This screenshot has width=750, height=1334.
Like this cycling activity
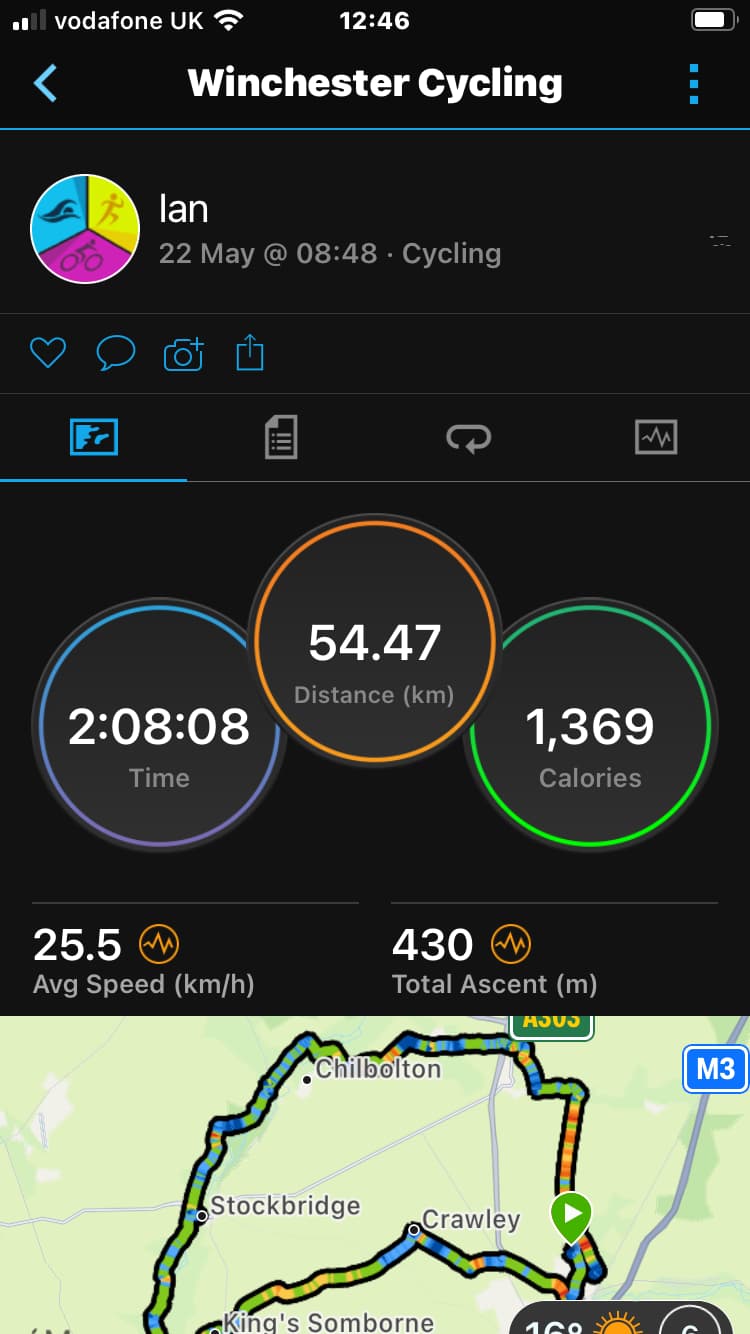pyautogui.click(x=47, y=353)
